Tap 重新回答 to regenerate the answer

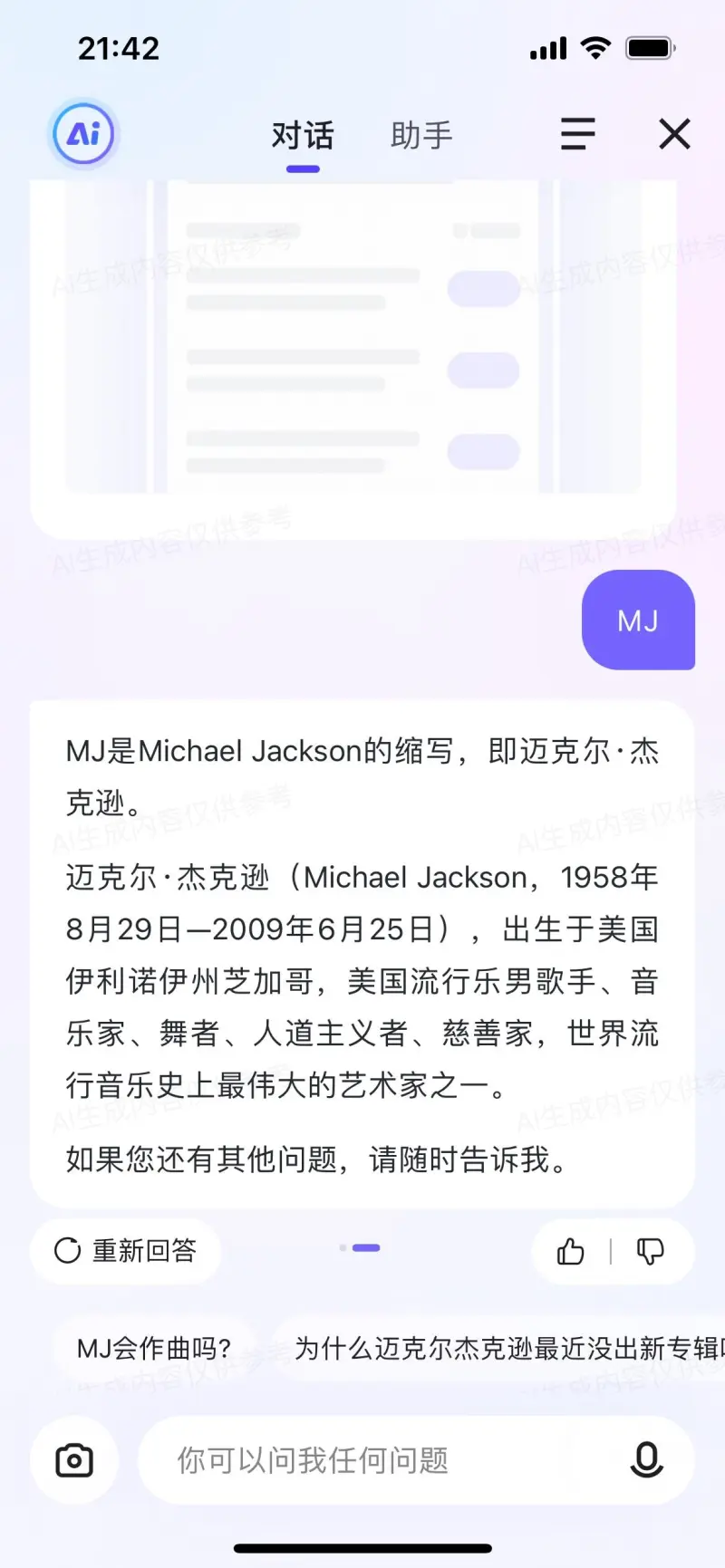point(126,1251)
